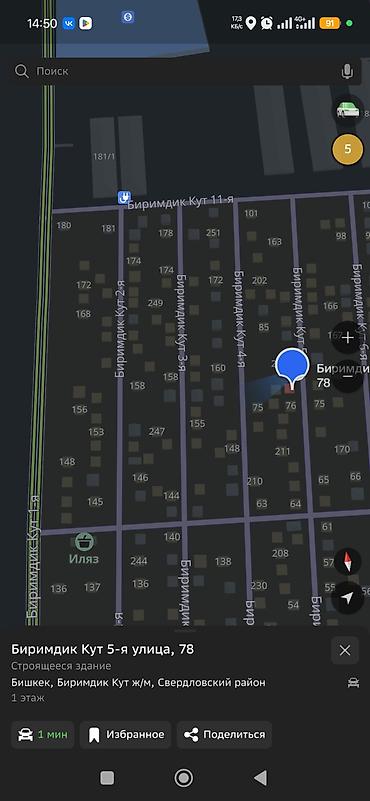Tap Поделиться to share this address

tap(224, 735)
